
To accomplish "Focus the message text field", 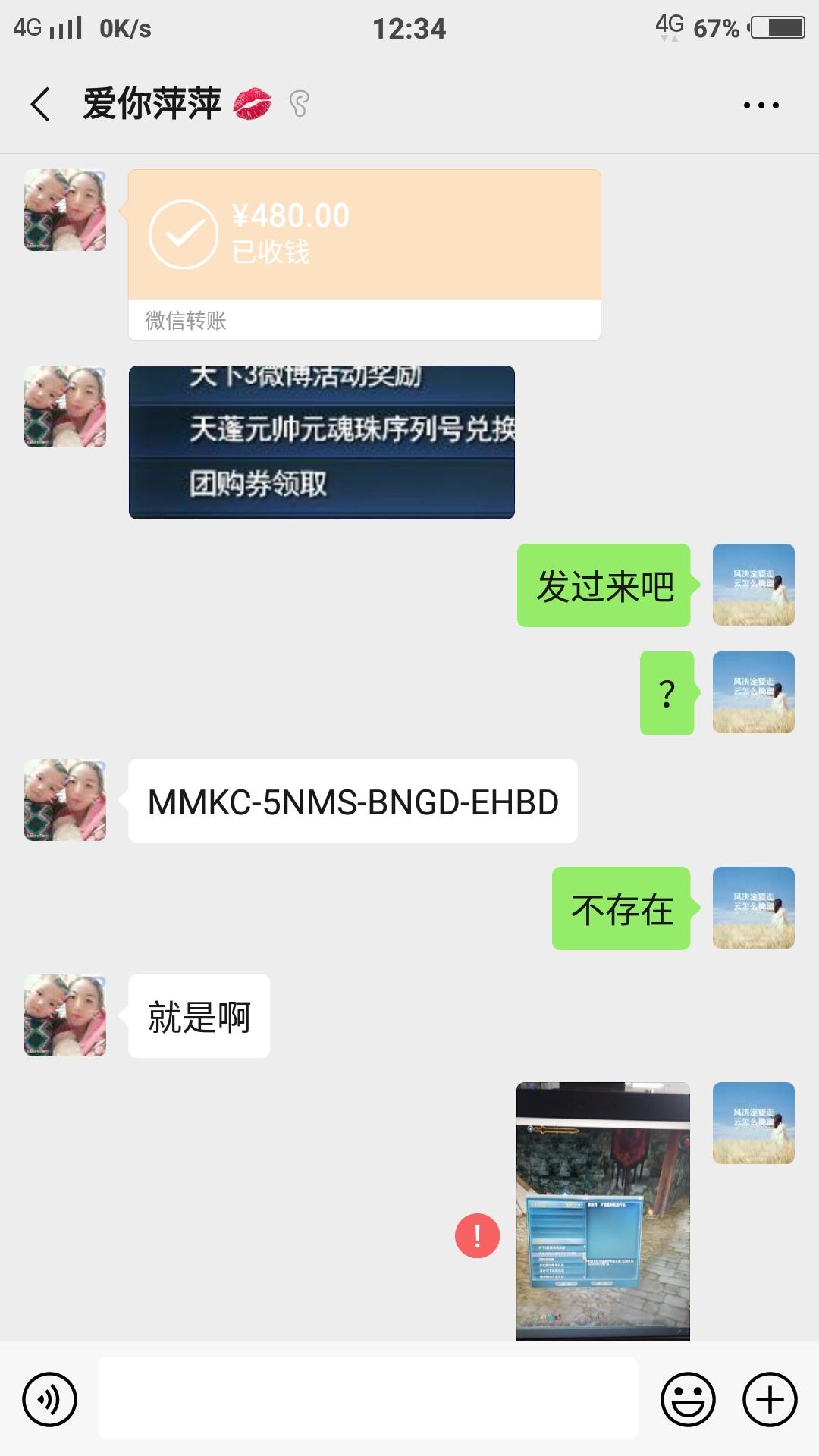I will [368, 1399].
